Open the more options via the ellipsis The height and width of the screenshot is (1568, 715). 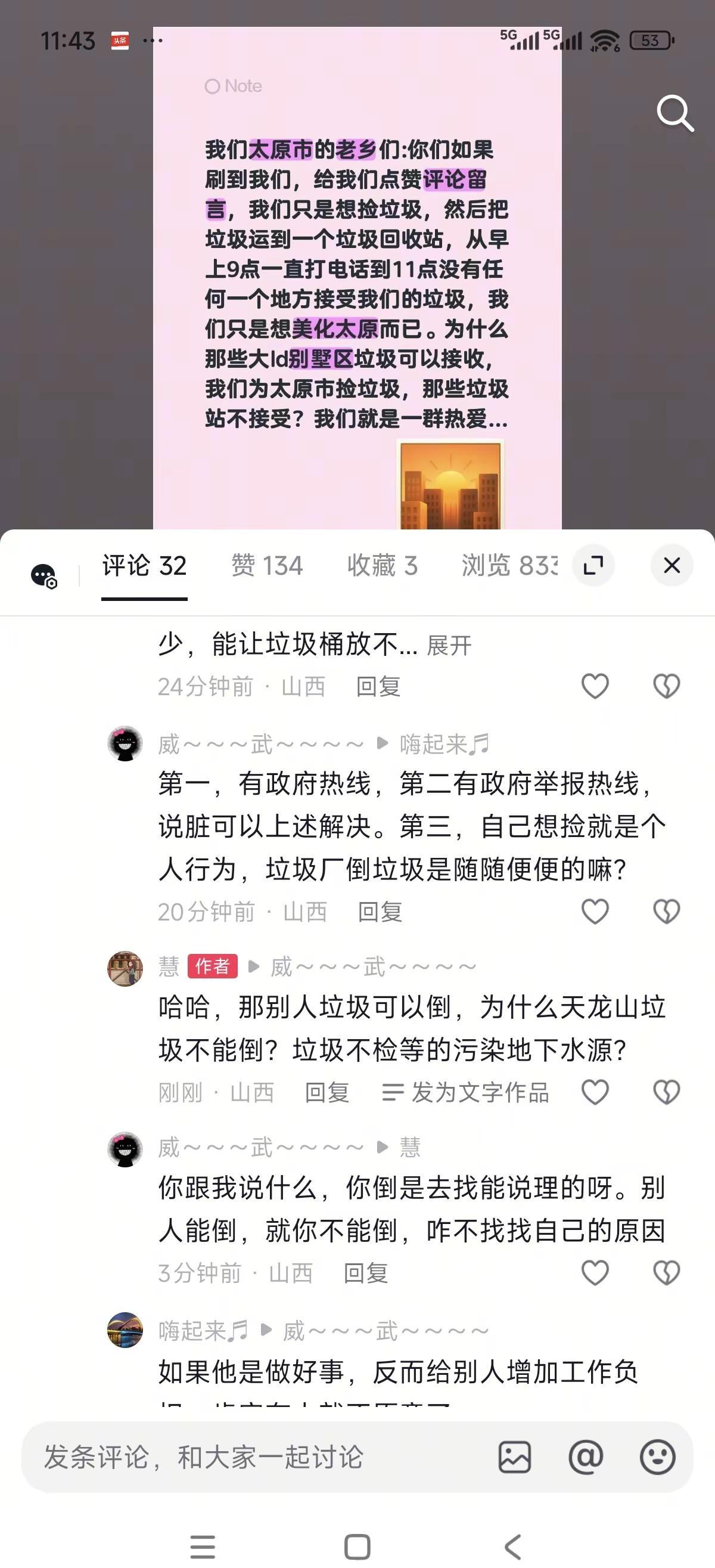tap(154, 40)
